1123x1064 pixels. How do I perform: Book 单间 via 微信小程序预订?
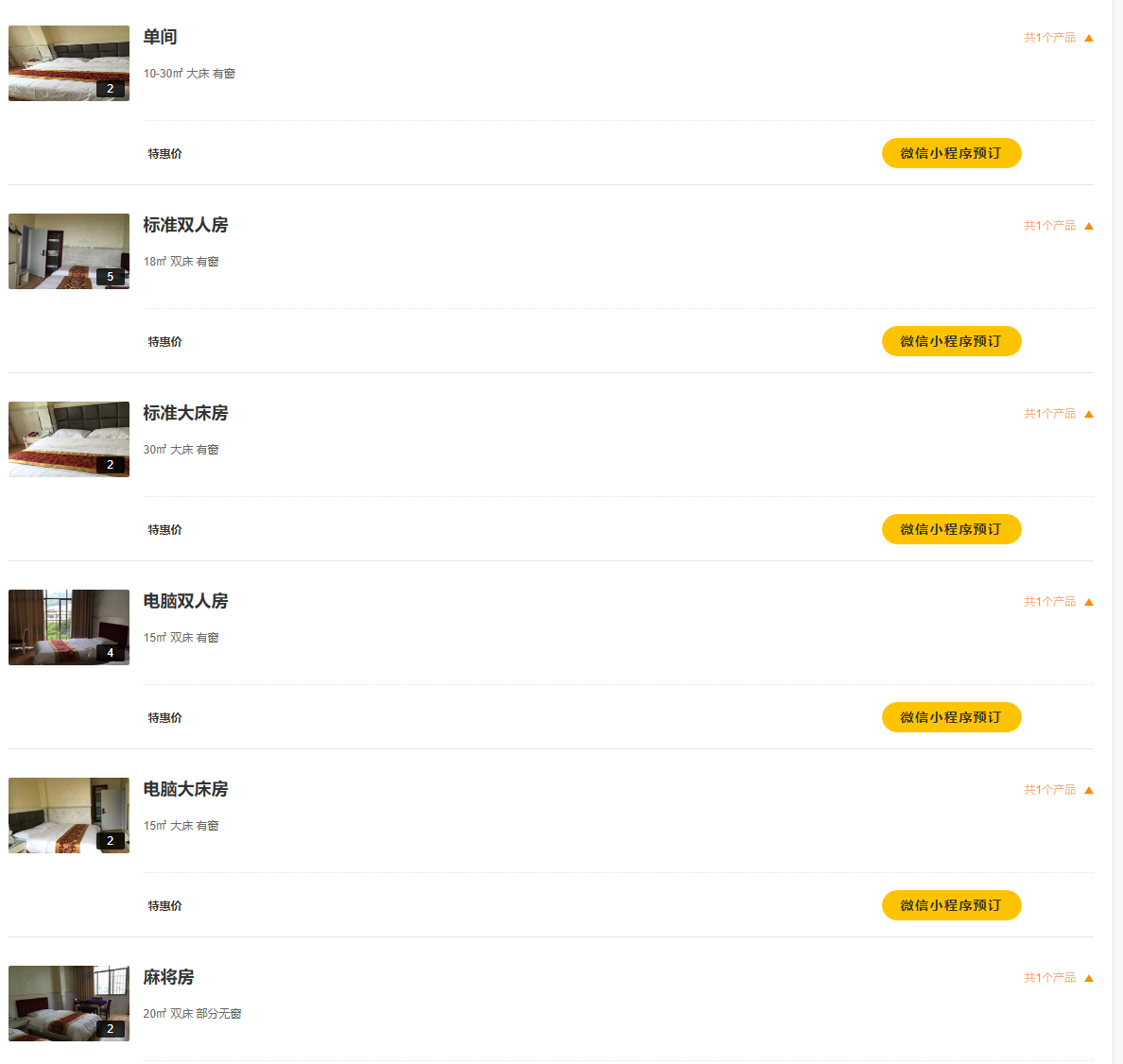951,153
